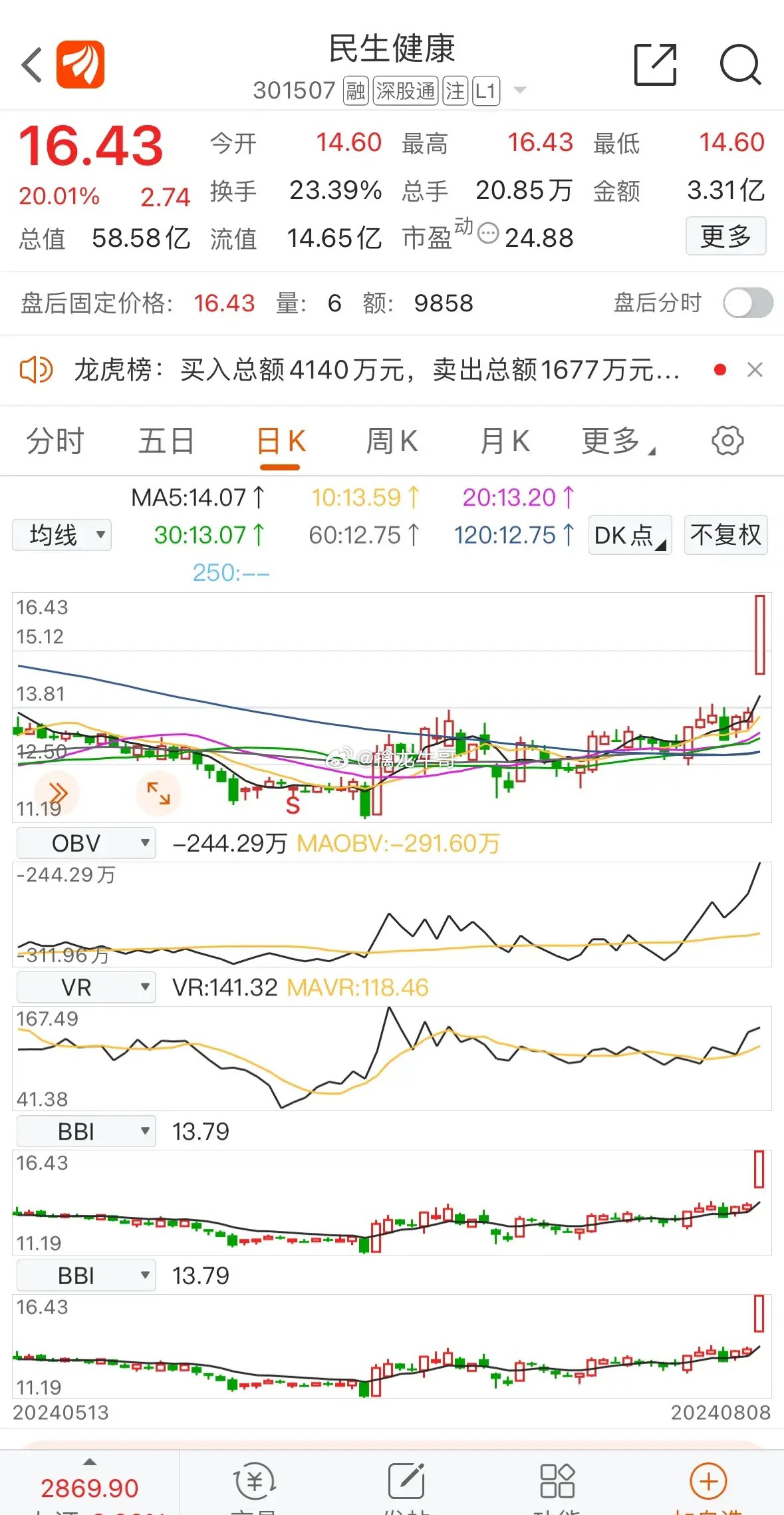Read the 龙虎榜 announcement details
This screenshot has width=784, height=1515.
376,370
